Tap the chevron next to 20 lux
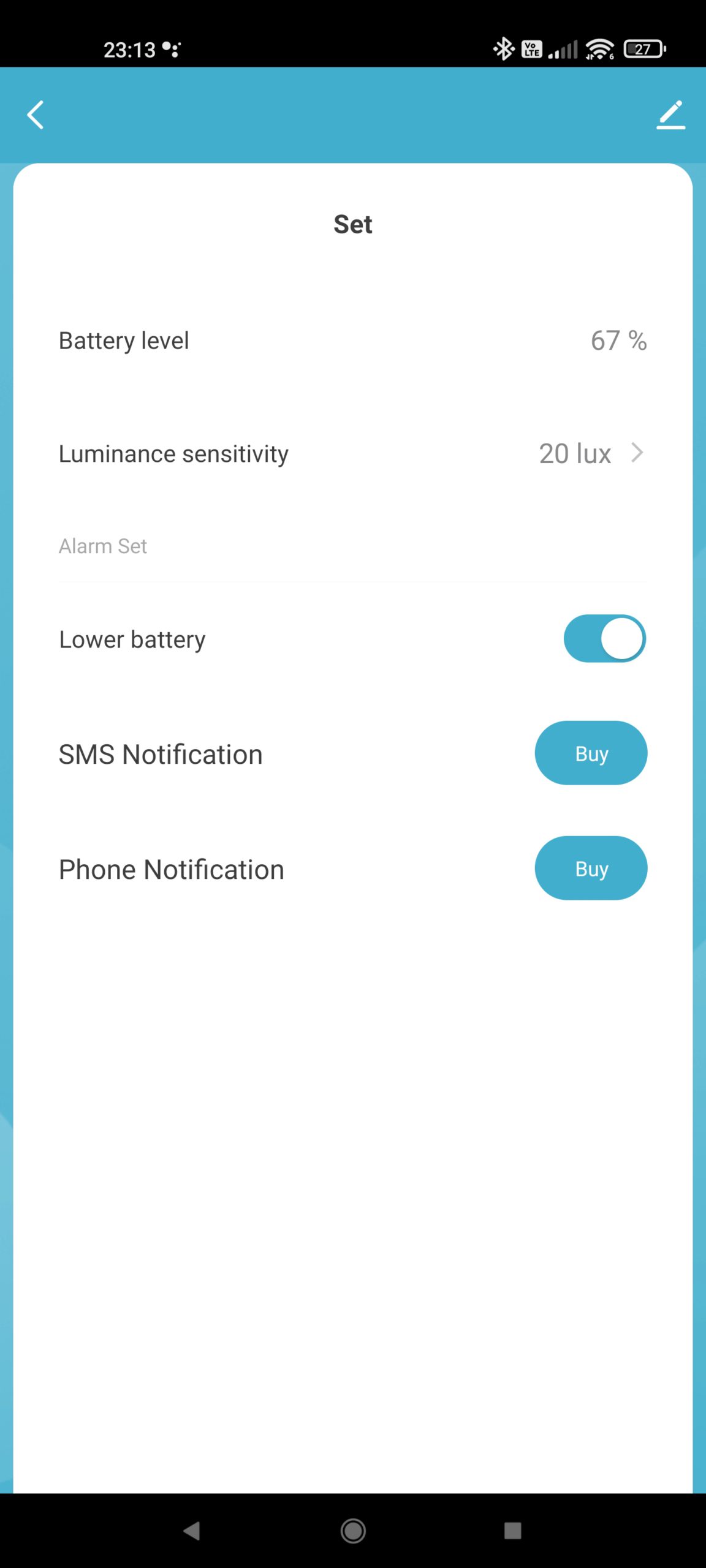Image resolution: width=706 pixels, height=1568 pixels. click(x=637, y=453)
